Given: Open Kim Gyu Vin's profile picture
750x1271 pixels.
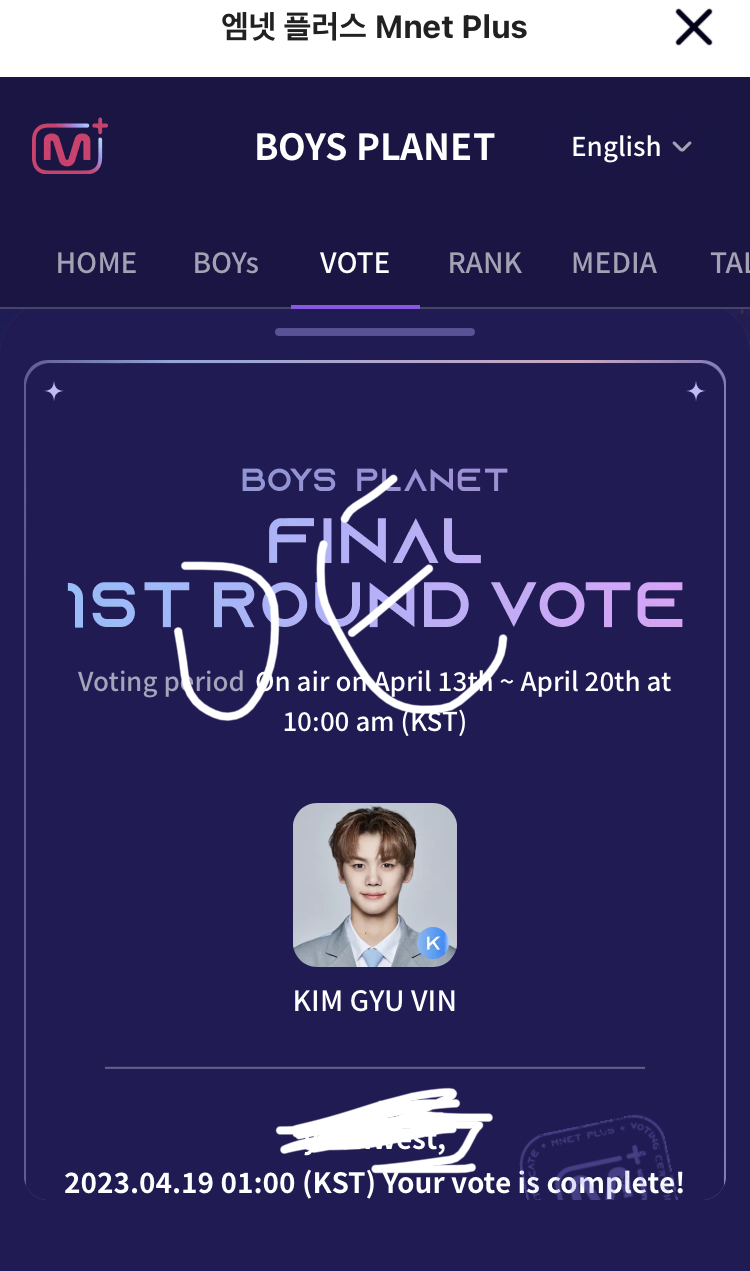Looking at the screenshot, I should point(375,885).
